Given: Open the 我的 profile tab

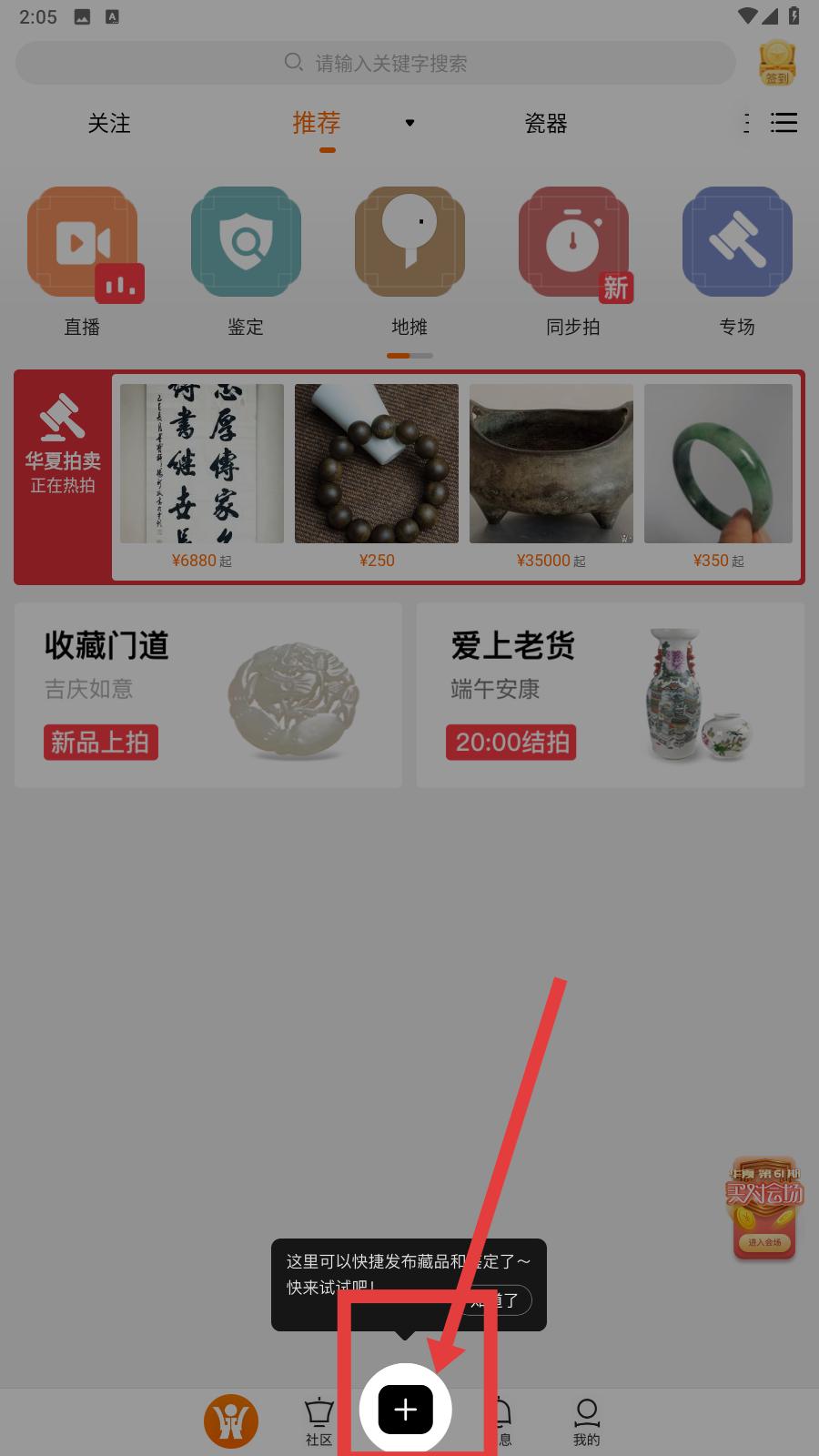Looking at the screenshot, I should (587, 1421).
